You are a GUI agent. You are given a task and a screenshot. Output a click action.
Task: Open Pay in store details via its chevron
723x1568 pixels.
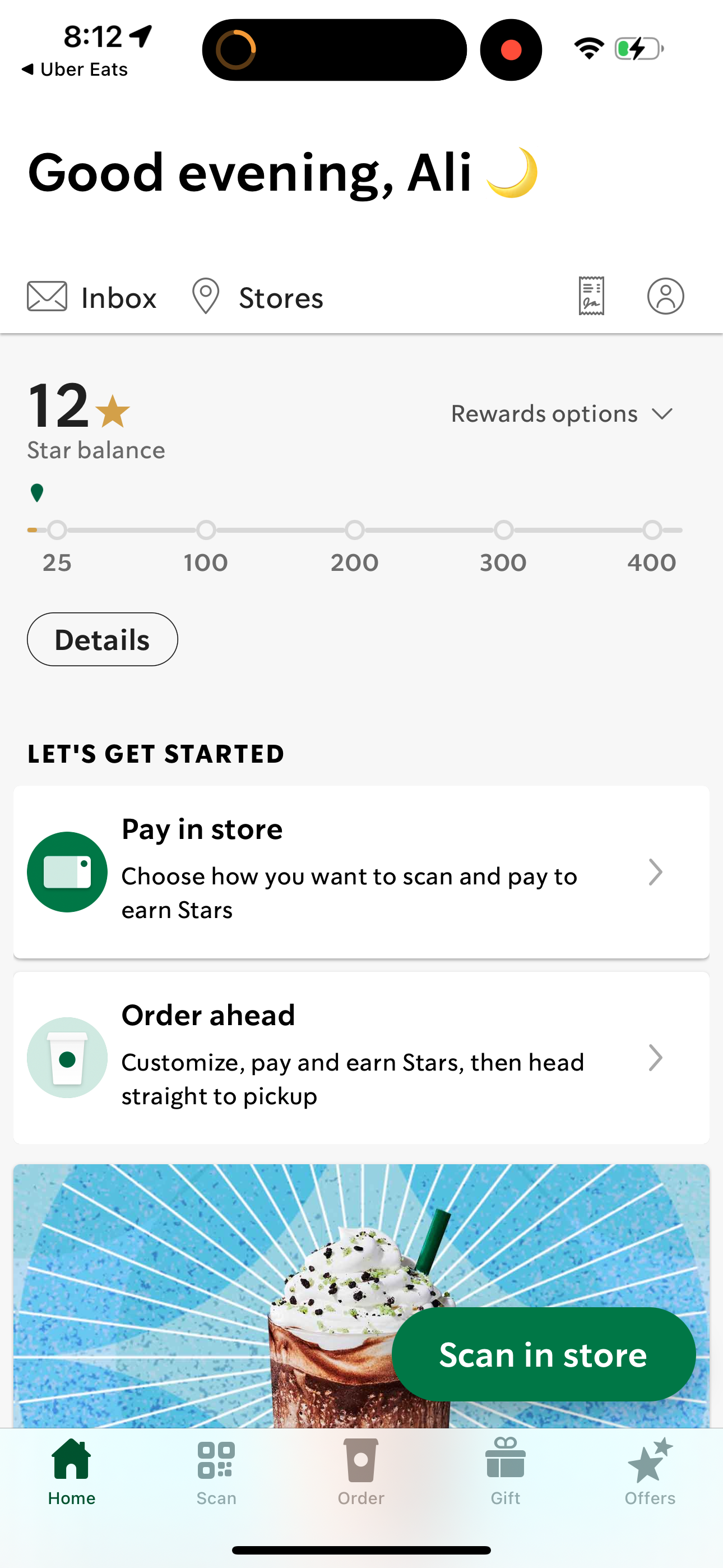pos(656,871)
